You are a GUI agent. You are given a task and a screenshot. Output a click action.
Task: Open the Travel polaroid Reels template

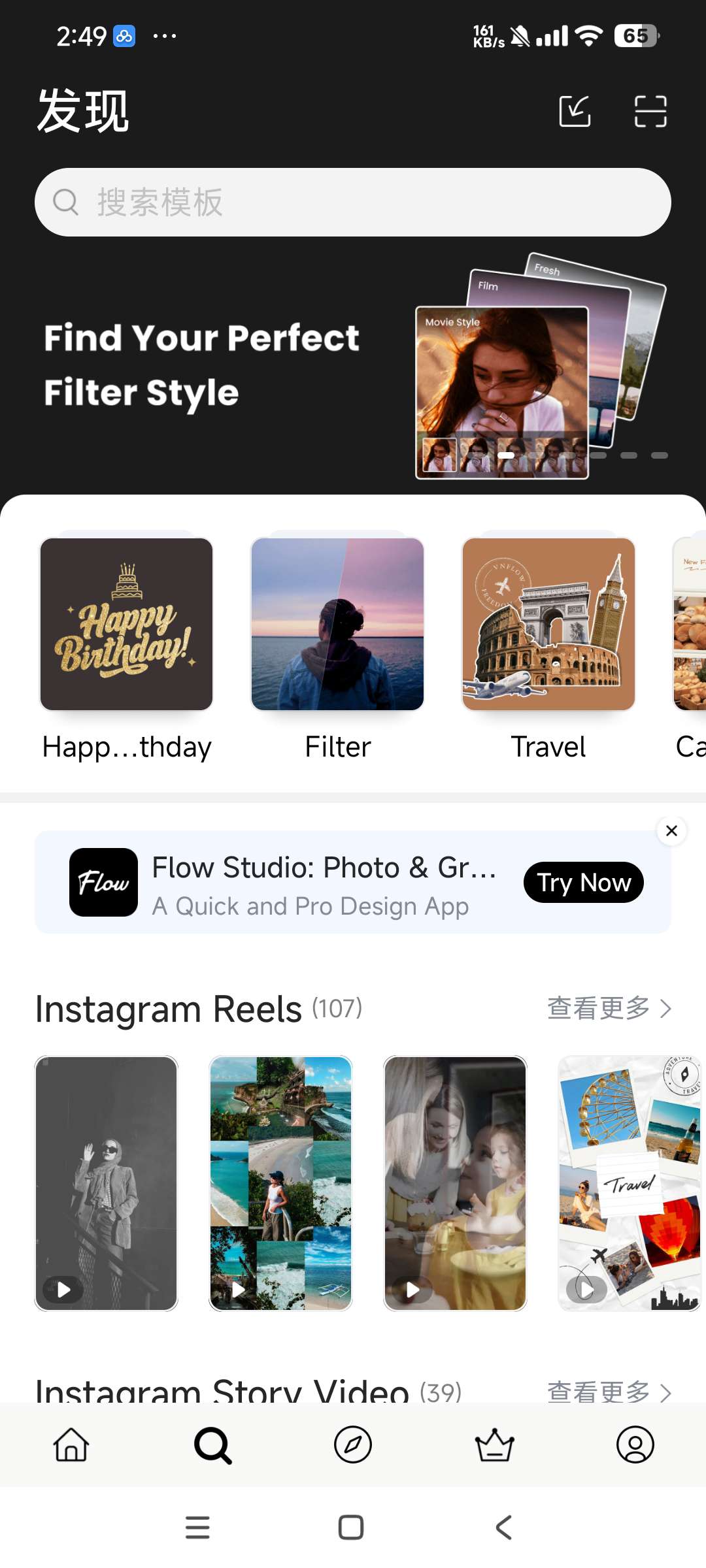(x=629, y=1183)
